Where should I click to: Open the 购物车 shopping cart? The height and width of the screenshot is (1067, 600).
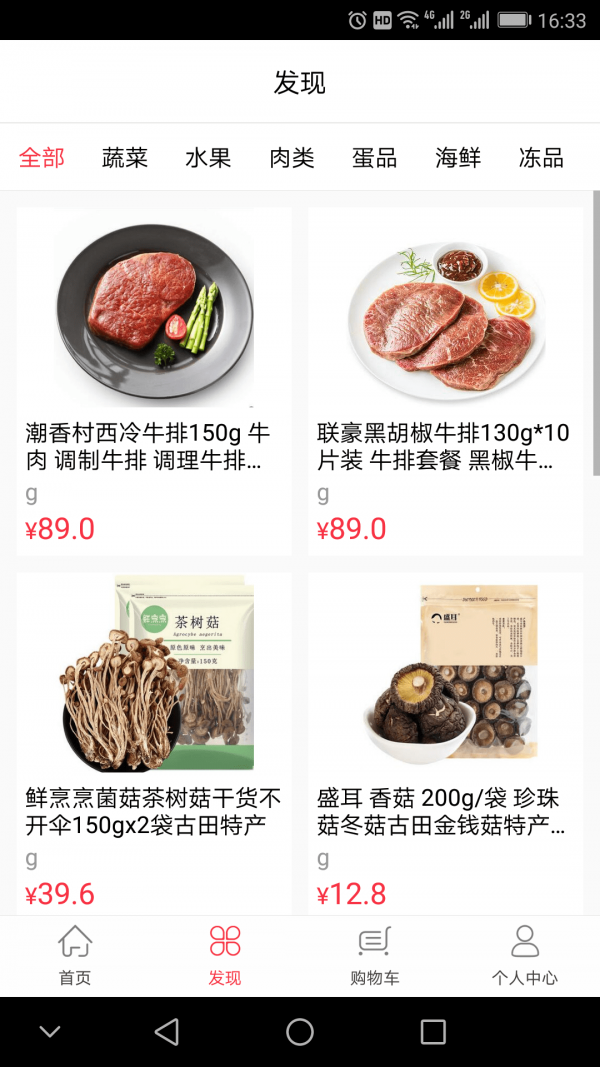point(375,955)
